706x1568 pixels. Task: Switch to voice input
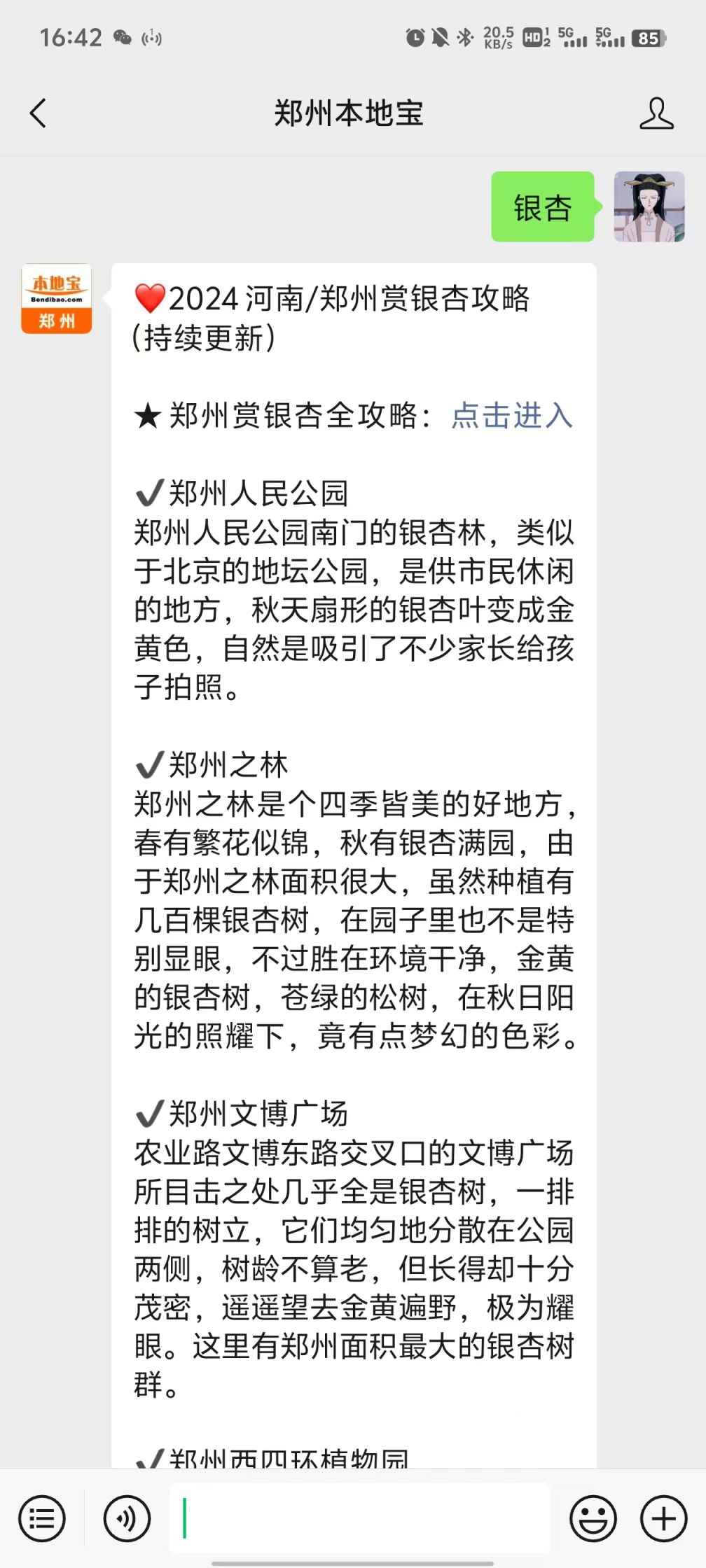coord(127,1518)
